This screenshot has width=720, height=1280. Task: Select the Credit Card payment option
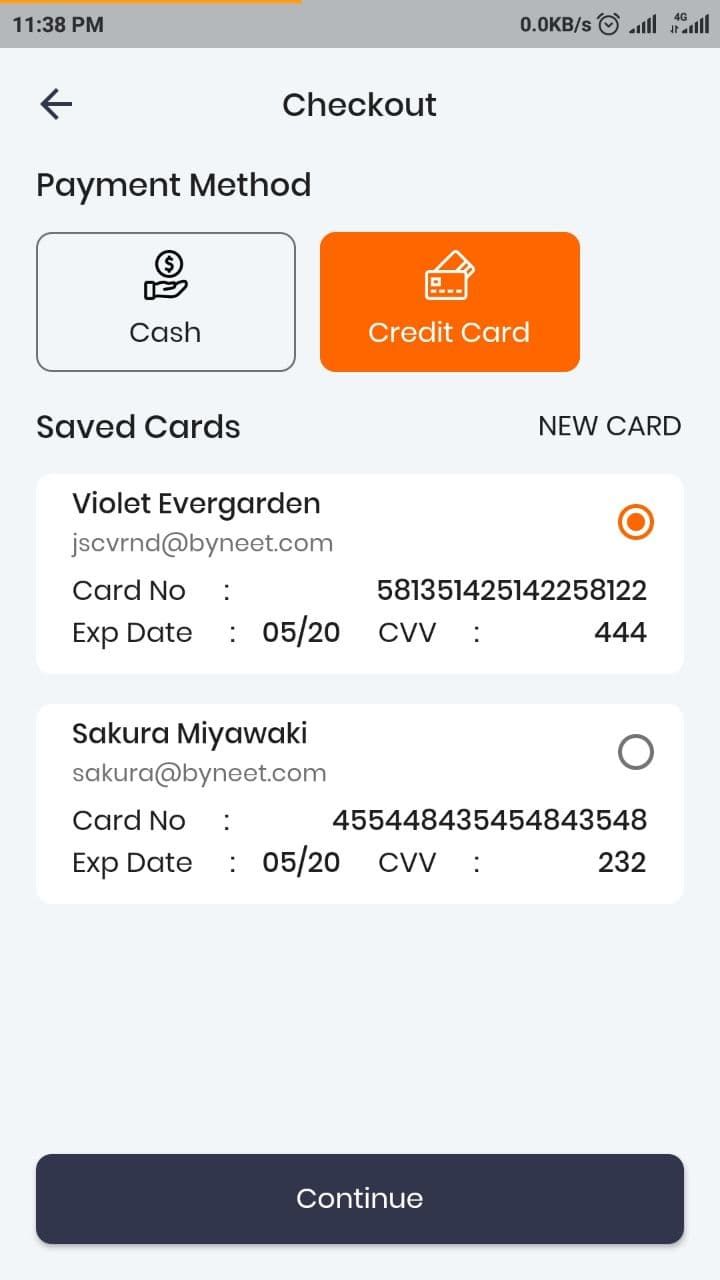pos(450,302)
